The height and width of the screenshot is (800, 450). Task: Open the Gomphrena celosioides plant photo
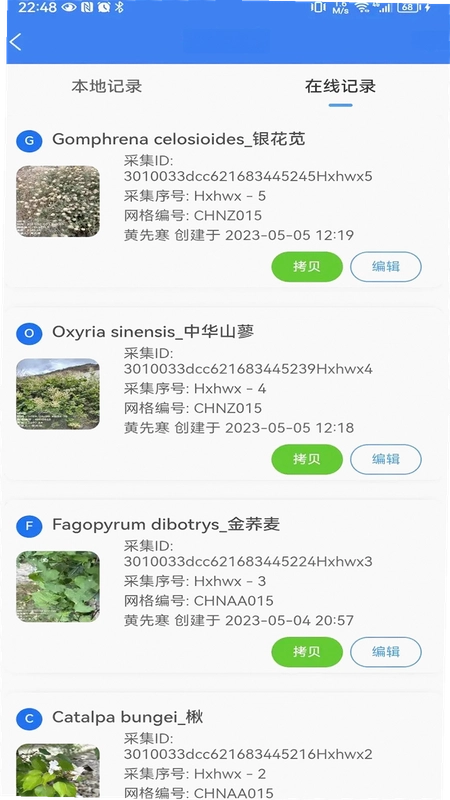pyautogui.click(x=58, y=201)
